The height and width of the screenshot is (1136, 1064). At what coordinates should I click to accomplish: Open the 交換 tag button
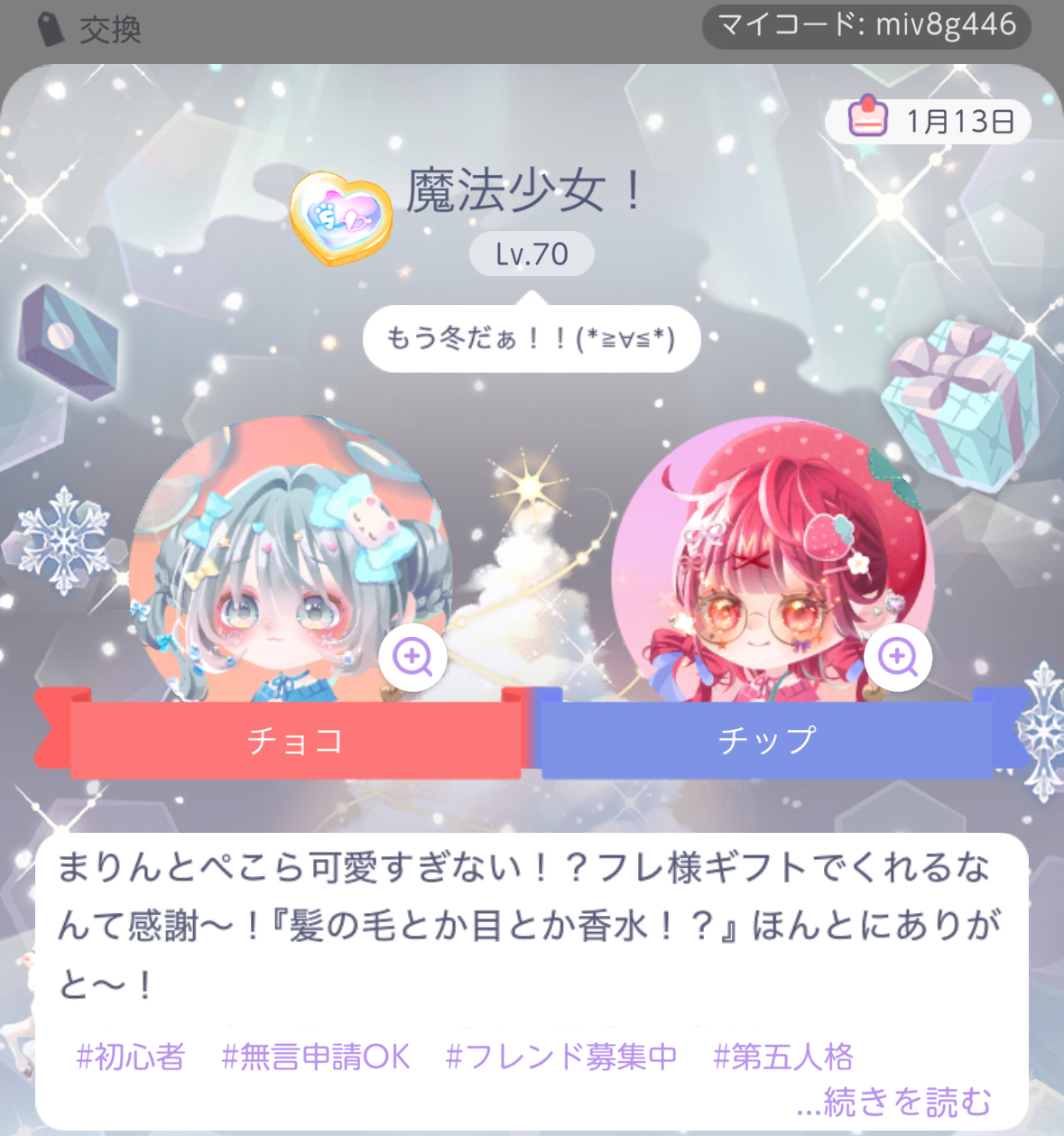89,30
